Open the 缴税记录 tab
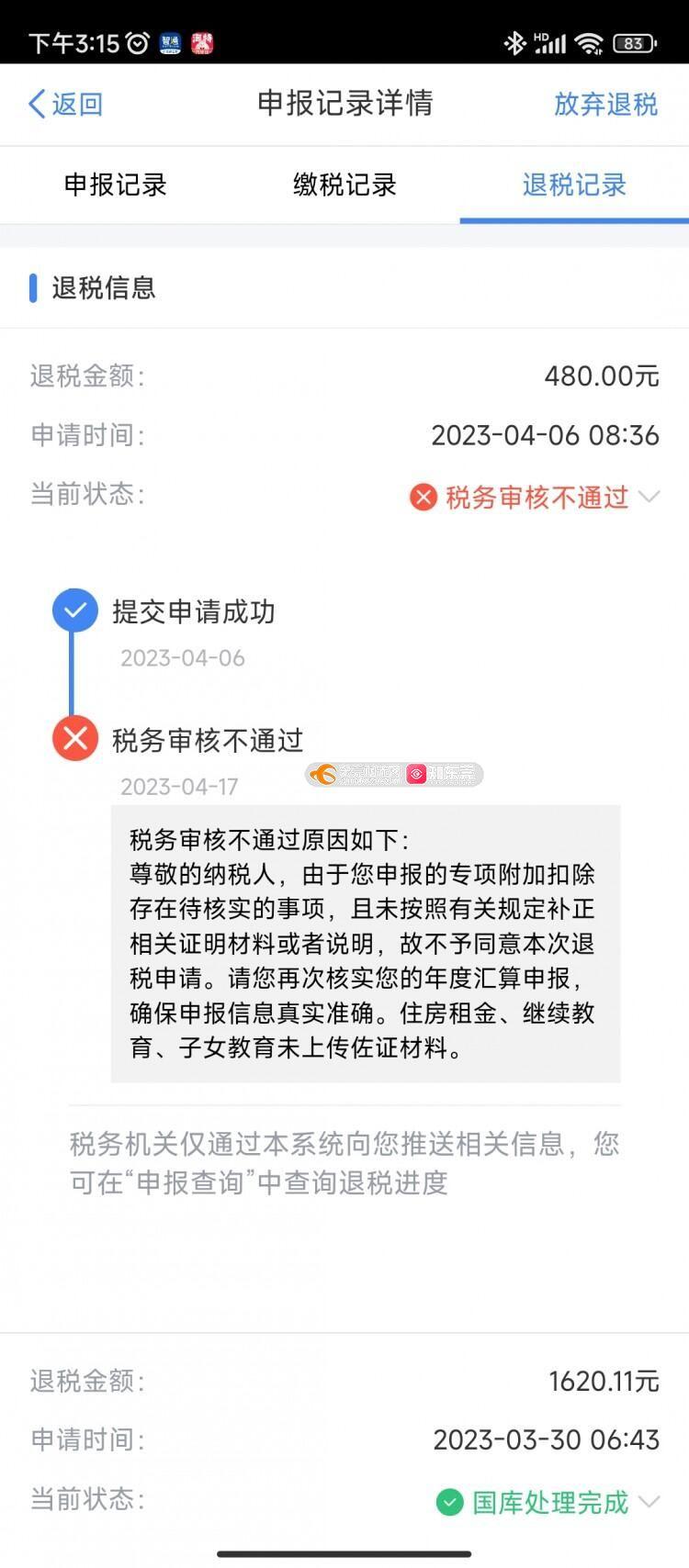This screenshot has width=689, height=1568. tap(344, 185)
